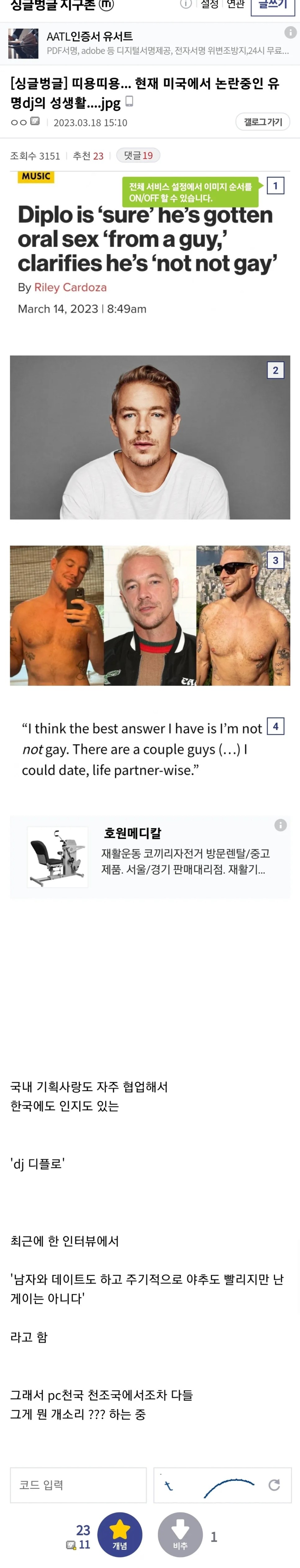
Task: Open the 설정 settings link
Action: 209,5
